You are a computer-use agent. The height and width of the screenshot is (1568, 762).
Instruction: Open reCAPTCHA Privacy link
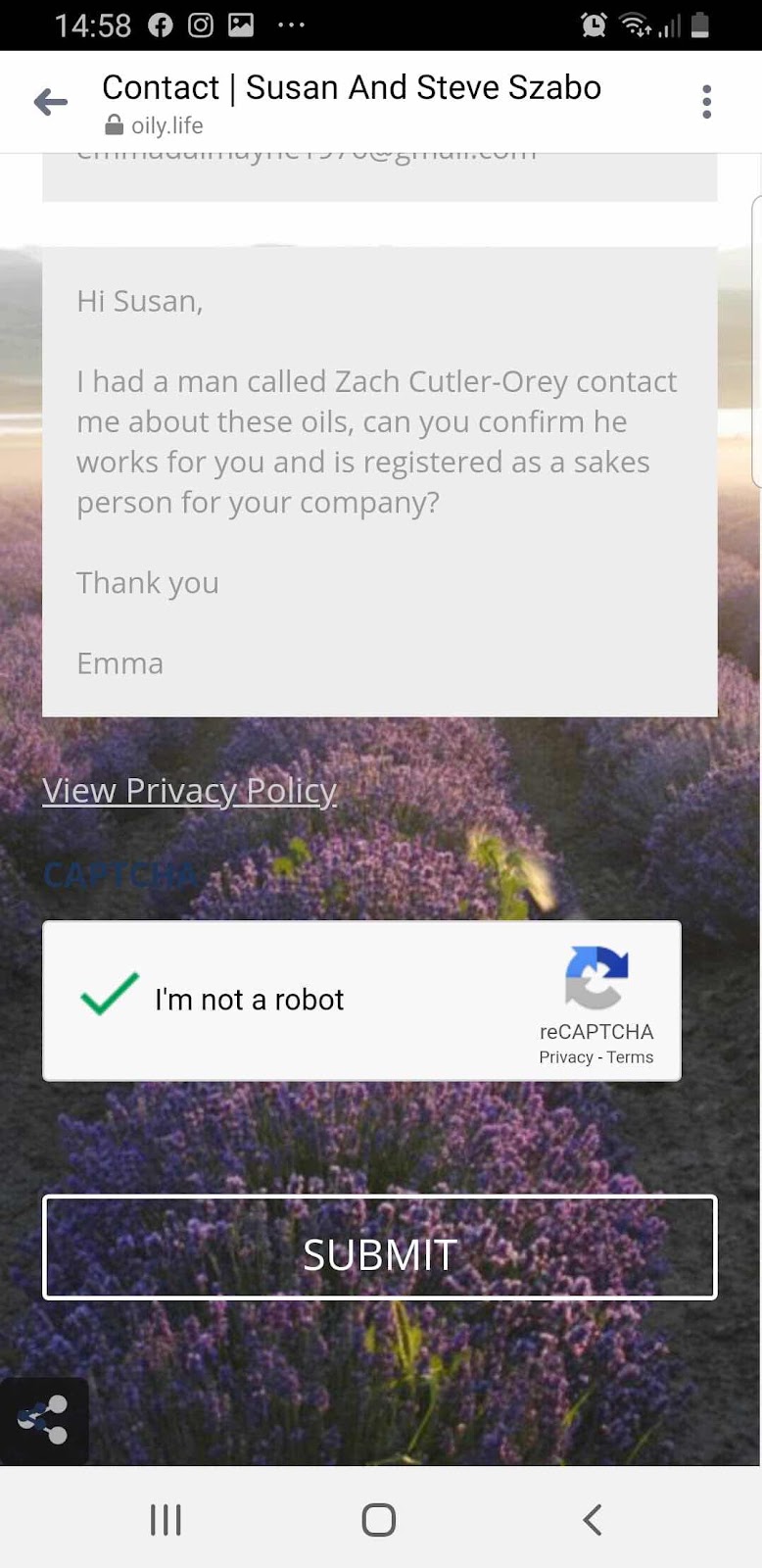pyautogui.click(x=566, y=1057)
